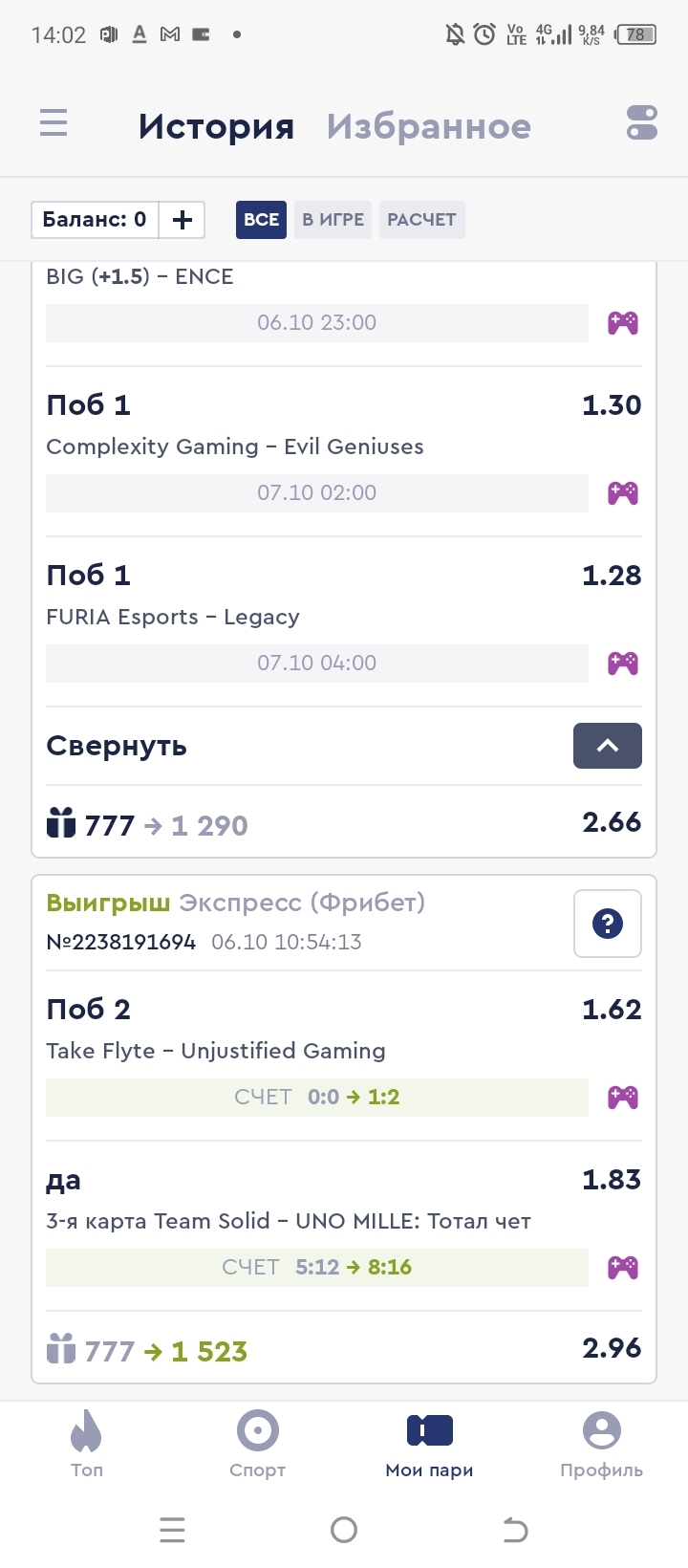Image resolution: width=688 pixels, height=1568 pixels.
Task: Open Take Flyte – Unjustified Gaming match
Action: [216, 1051]
